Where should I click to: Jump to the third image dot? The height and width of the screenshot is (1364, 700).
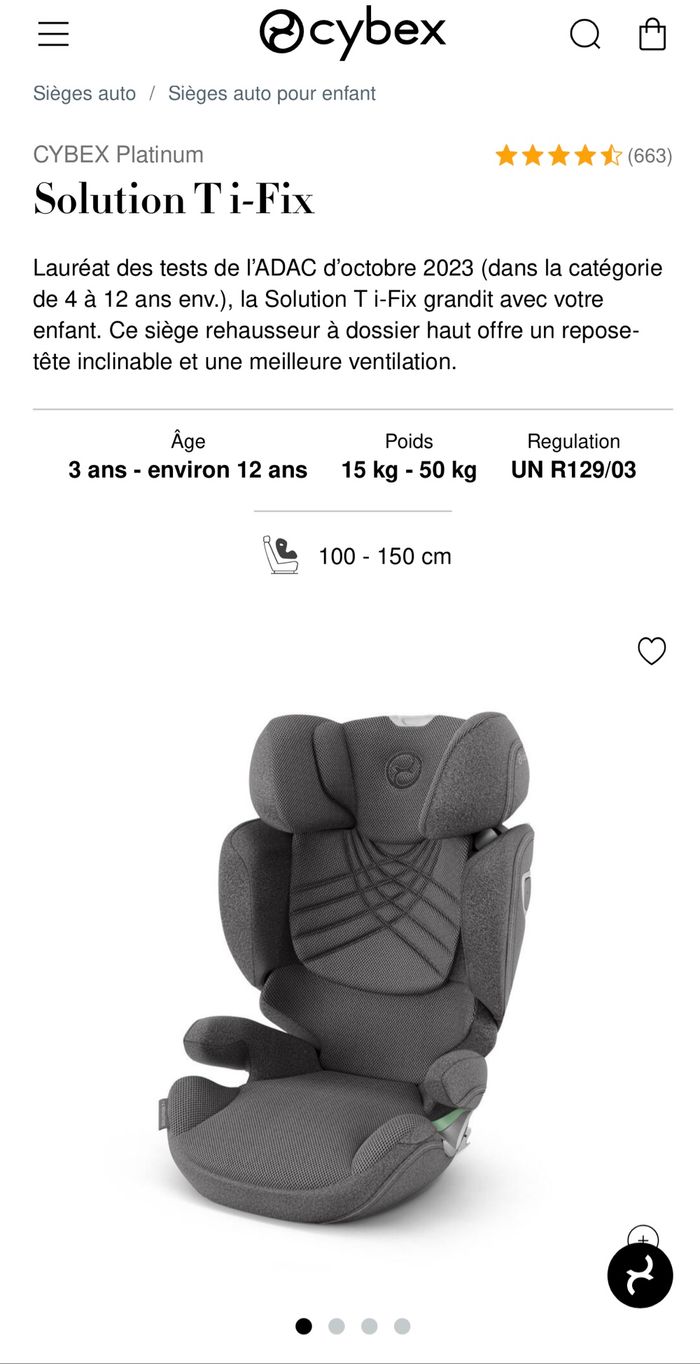click(369, 1326)
